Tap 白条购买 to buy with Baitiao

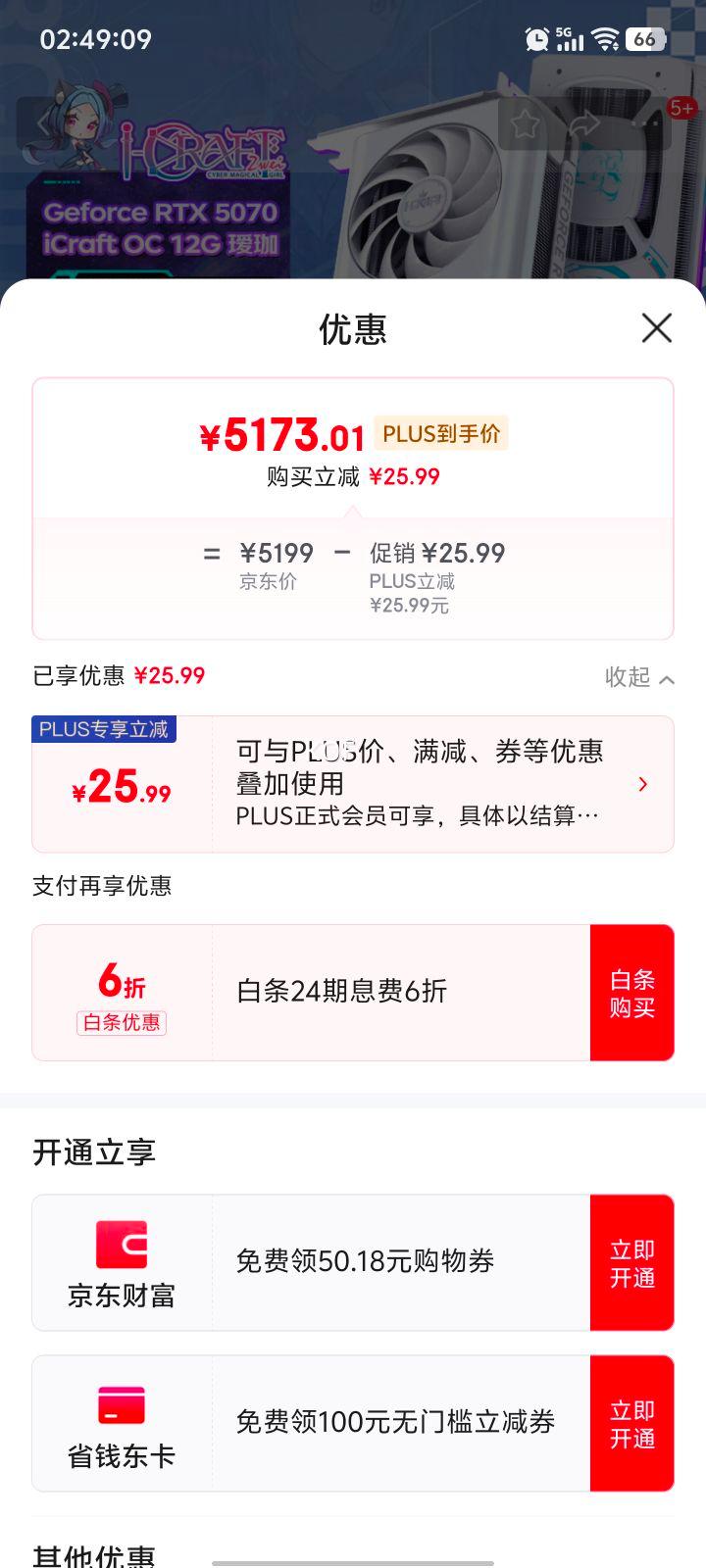(x=632, y=993)
